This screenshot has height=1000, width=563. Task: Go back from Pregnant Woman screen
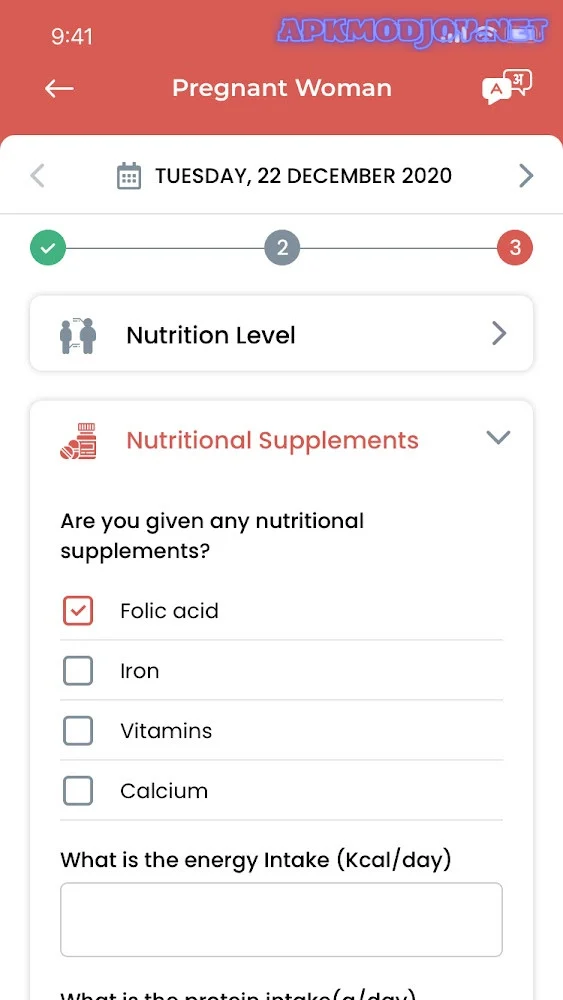click(59, 89)
